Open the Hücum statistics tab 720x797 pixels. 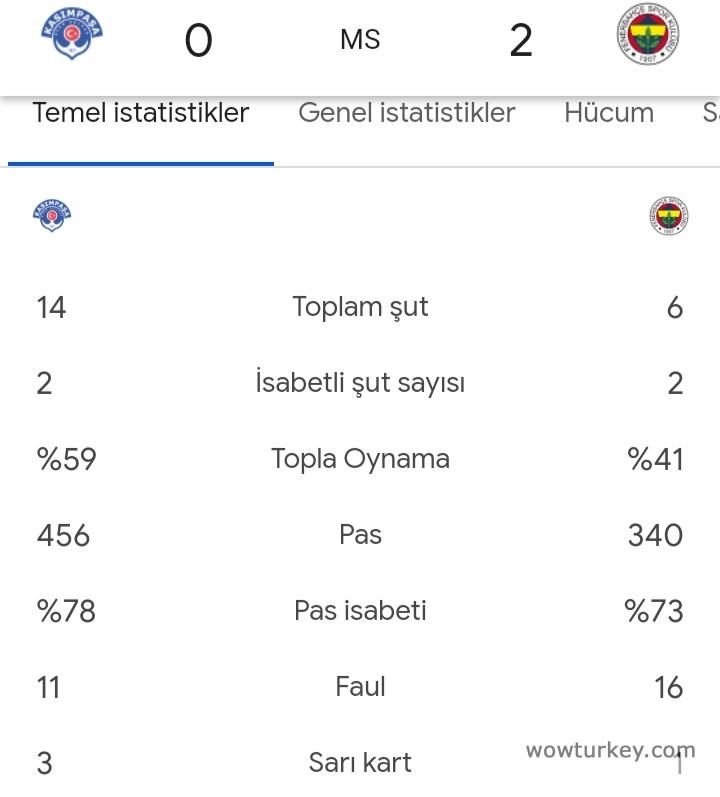point(608,113)
